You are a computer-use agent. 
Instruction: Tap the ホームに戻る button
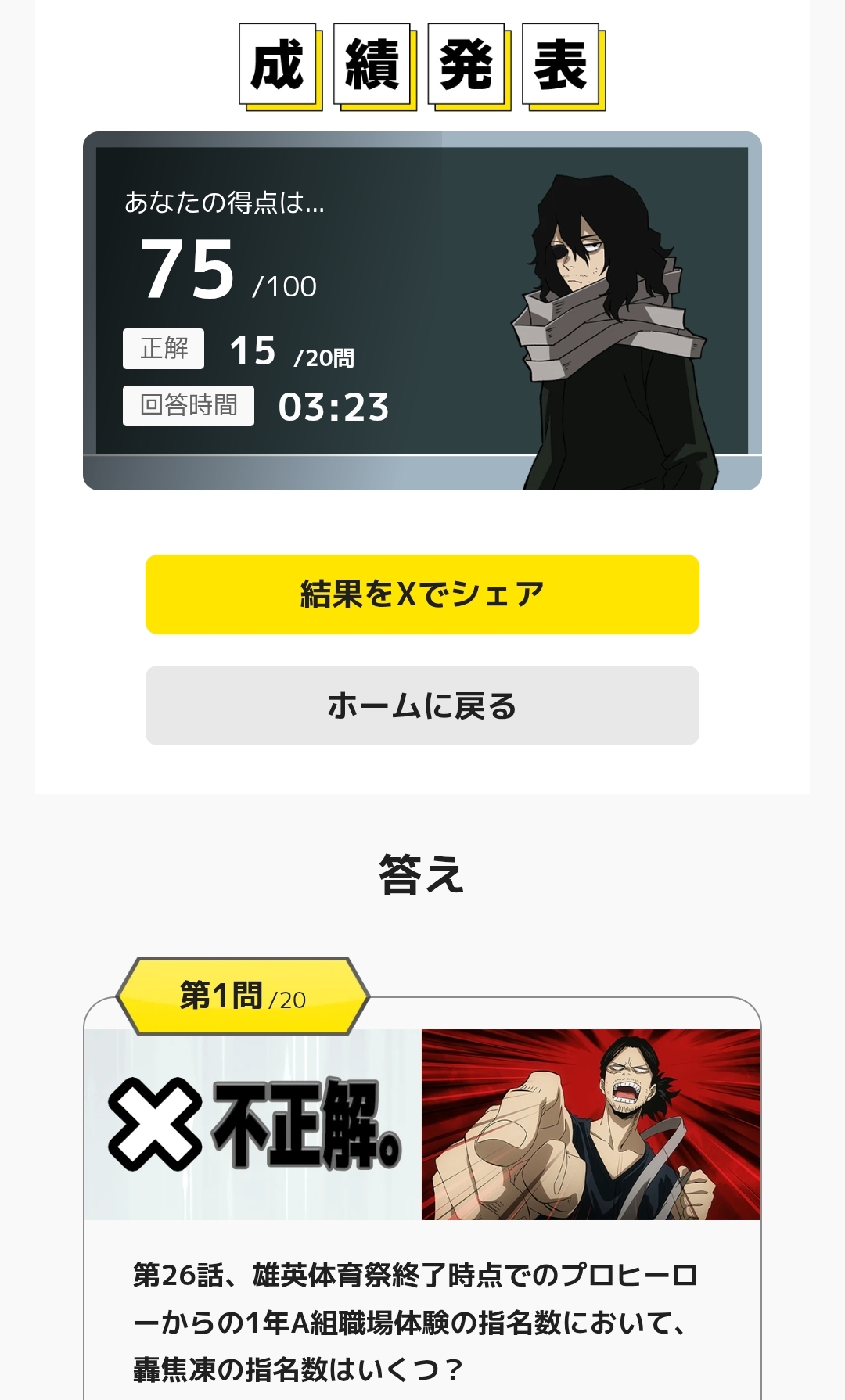(x=422, y=705)
